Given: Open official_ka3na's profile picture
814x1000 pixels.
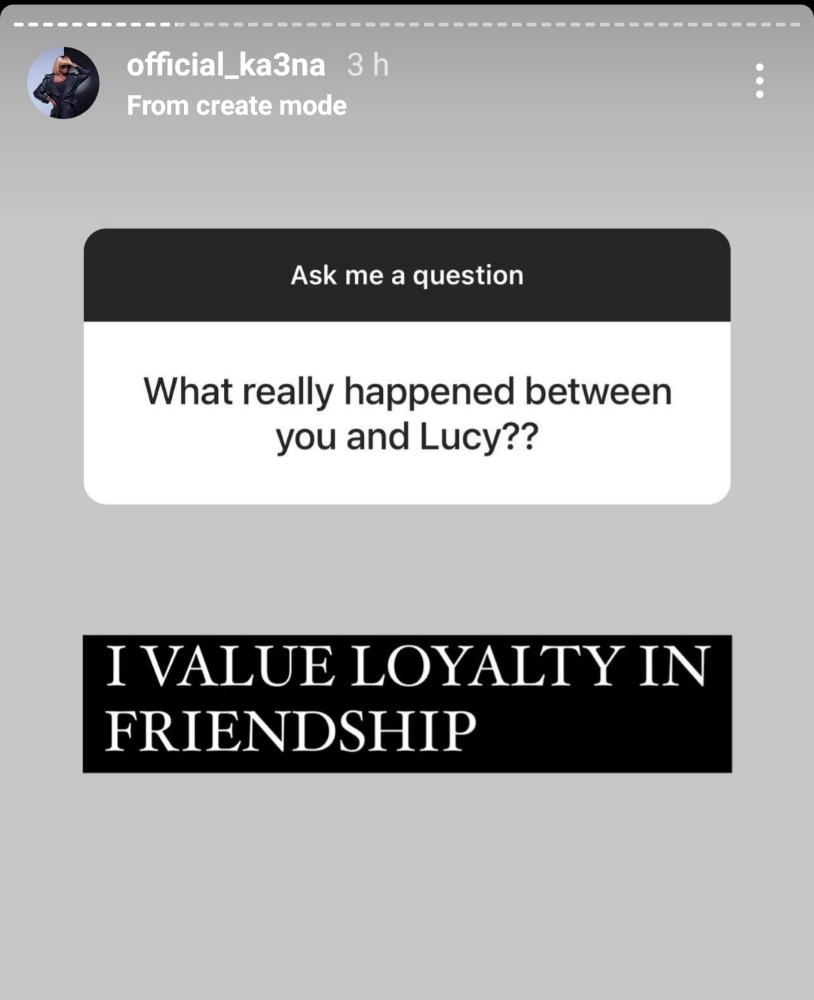Looking at the screenshot, I should pyautogui.click(x=63, y=83).
